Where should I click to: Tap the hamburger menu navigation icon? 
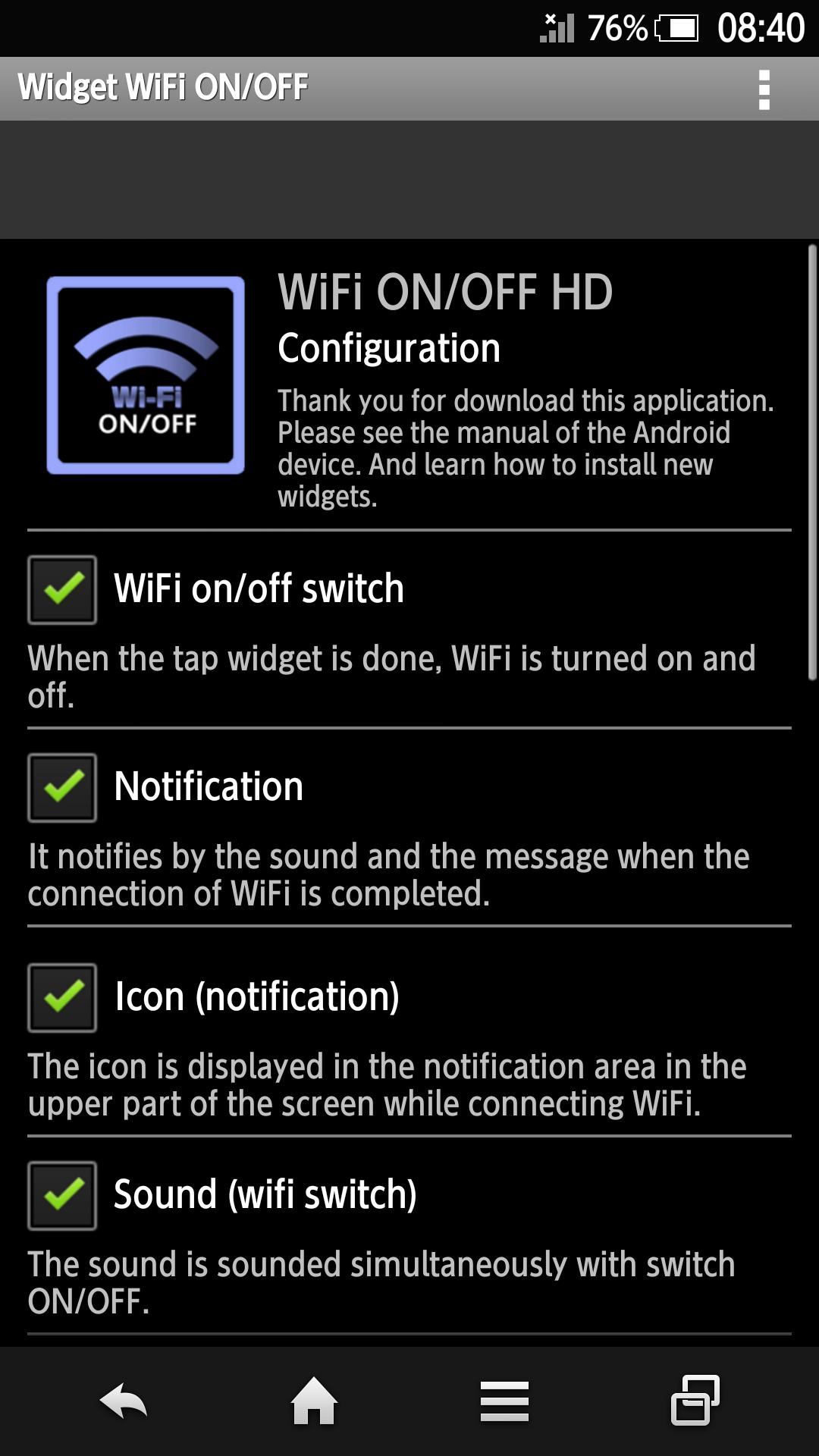(x=507, y=1401)
